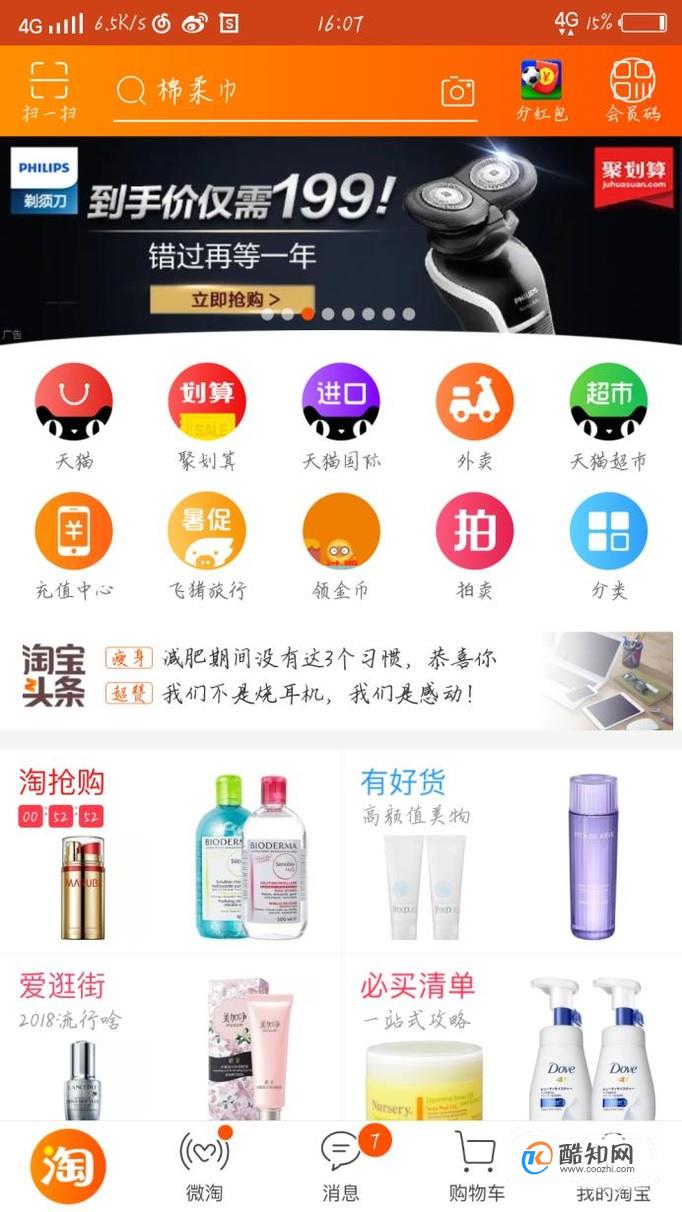Image resolution: width=682 pixels, height=1212 pixels.
Task: Open 天猫国际 section
Action: point(341,415)
